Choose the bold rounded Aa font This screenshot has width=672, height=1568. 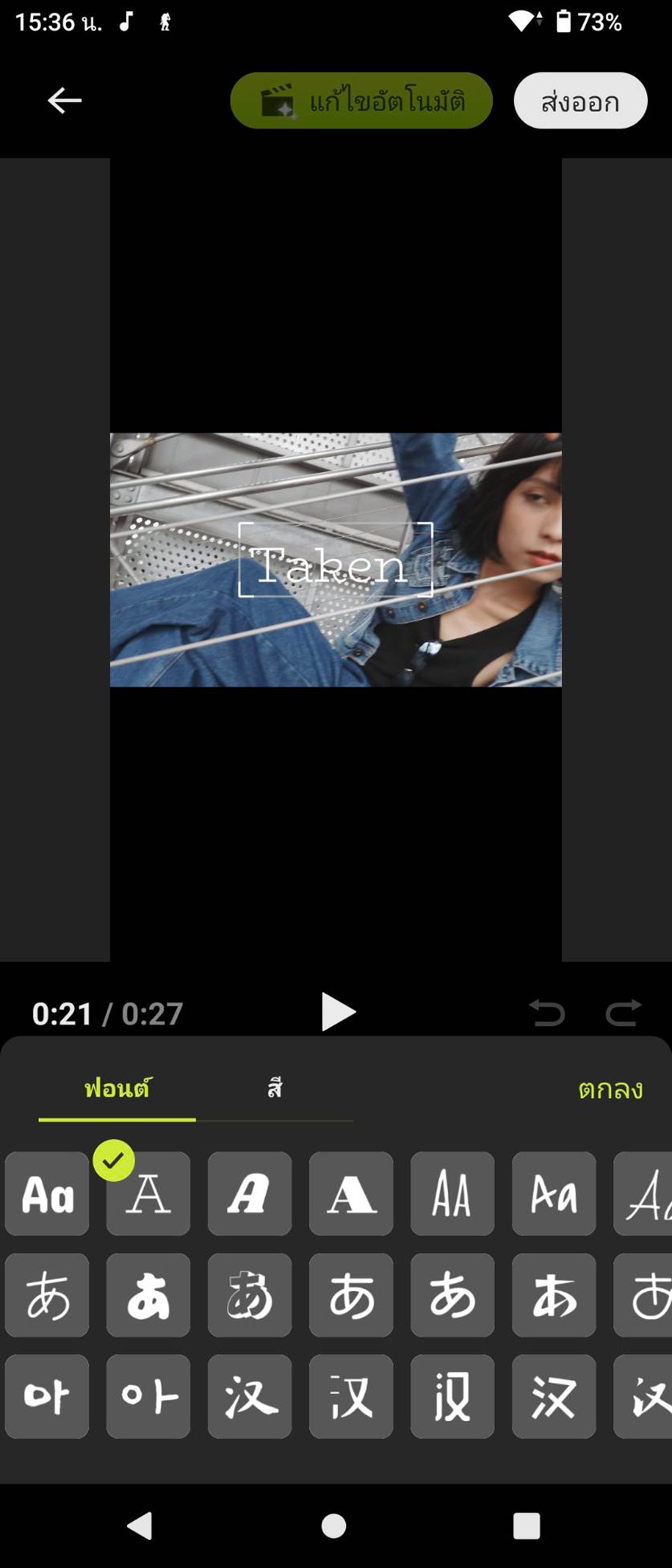tap(47, 1194)
